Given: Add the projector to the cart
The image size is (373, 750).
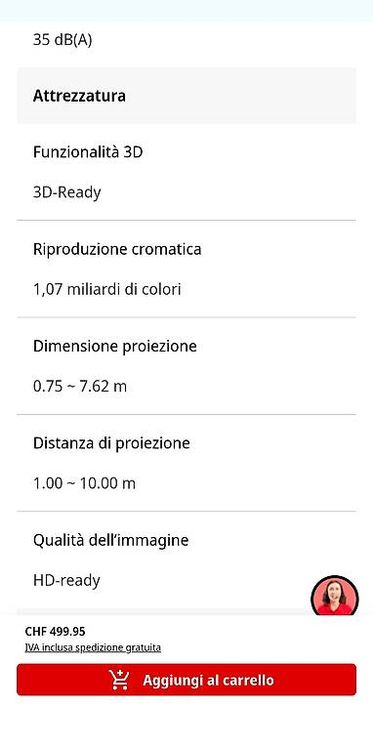Looking at the screenshot, I should tap(186, 680).
